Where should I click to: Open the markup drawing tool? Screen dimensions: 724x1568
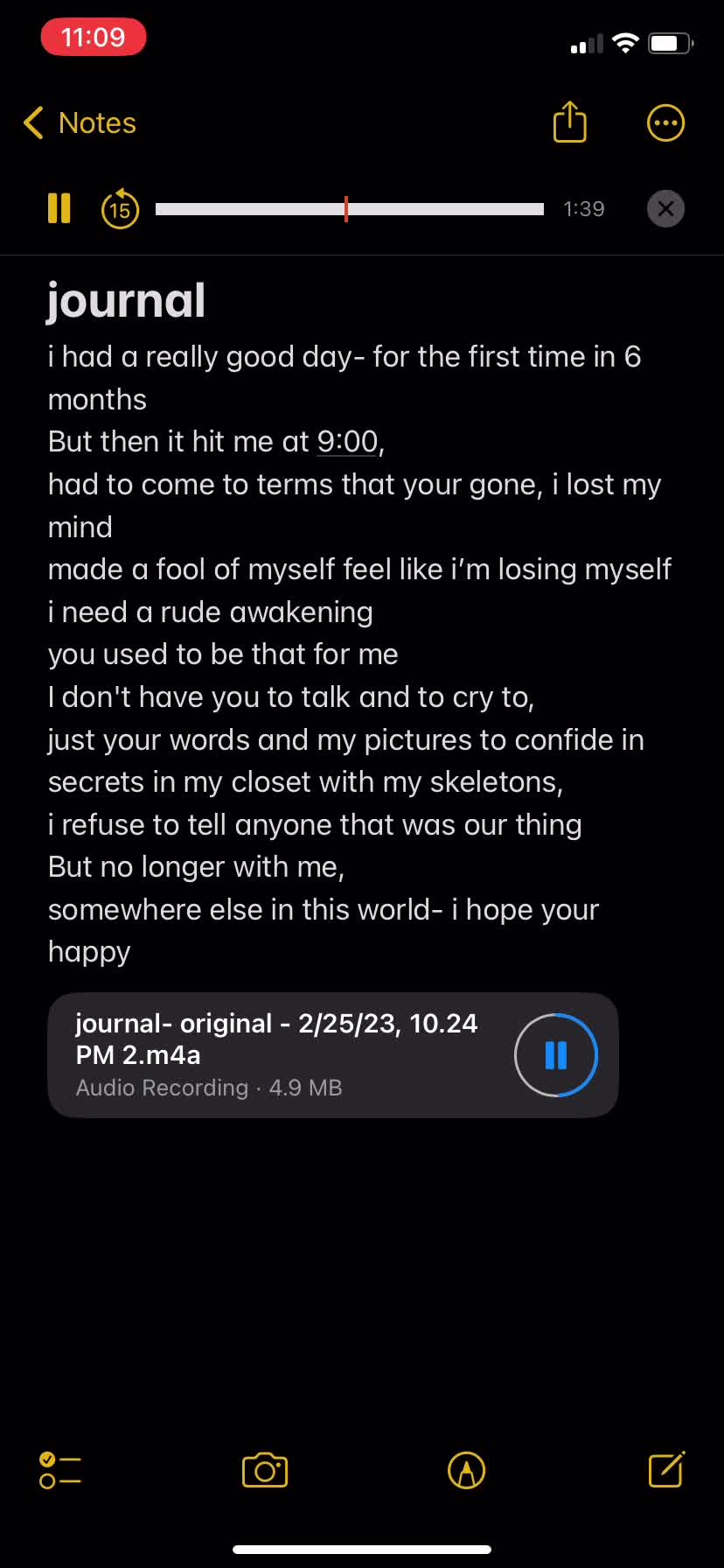click(x=466, y=1470)
